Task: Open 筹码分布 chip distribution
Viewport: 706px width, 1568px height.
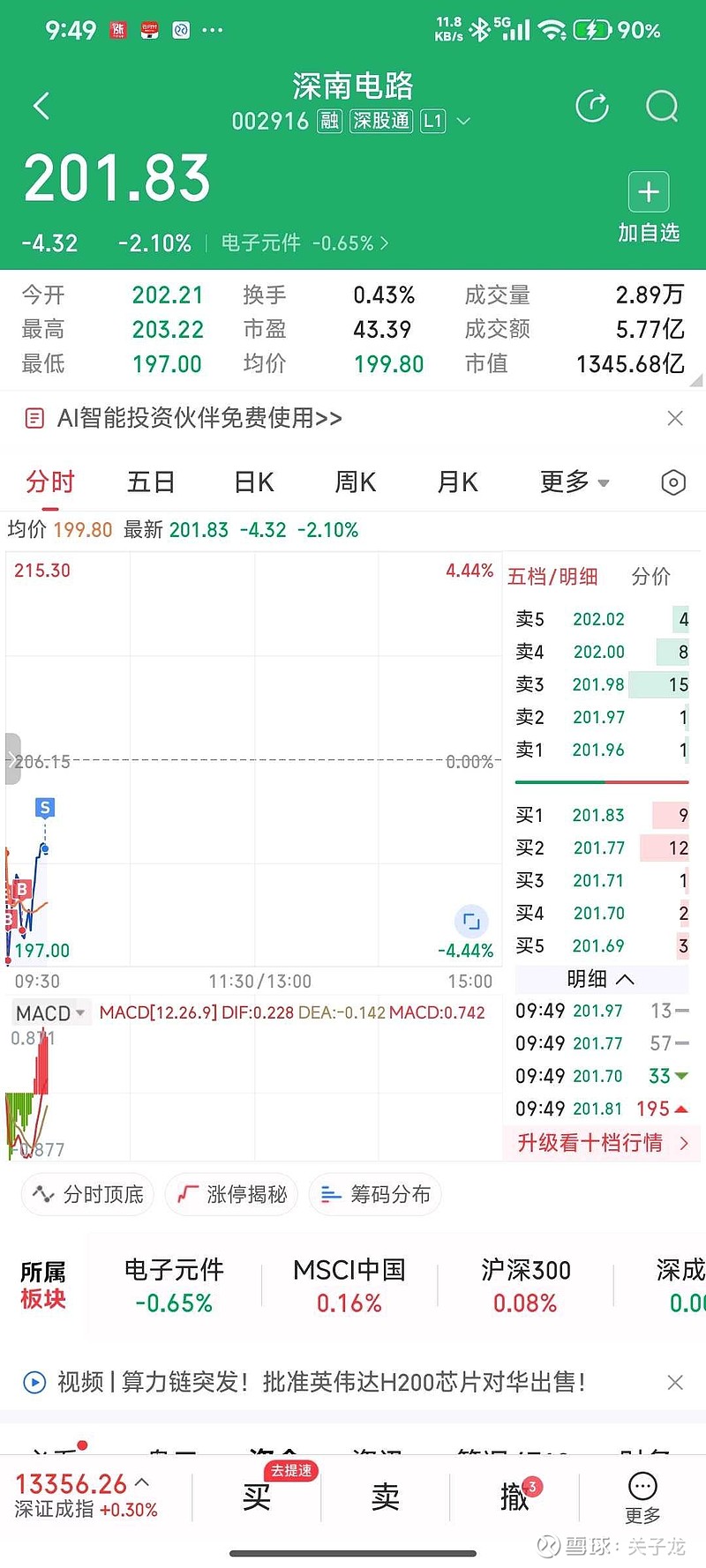Action: [375, 1194]
